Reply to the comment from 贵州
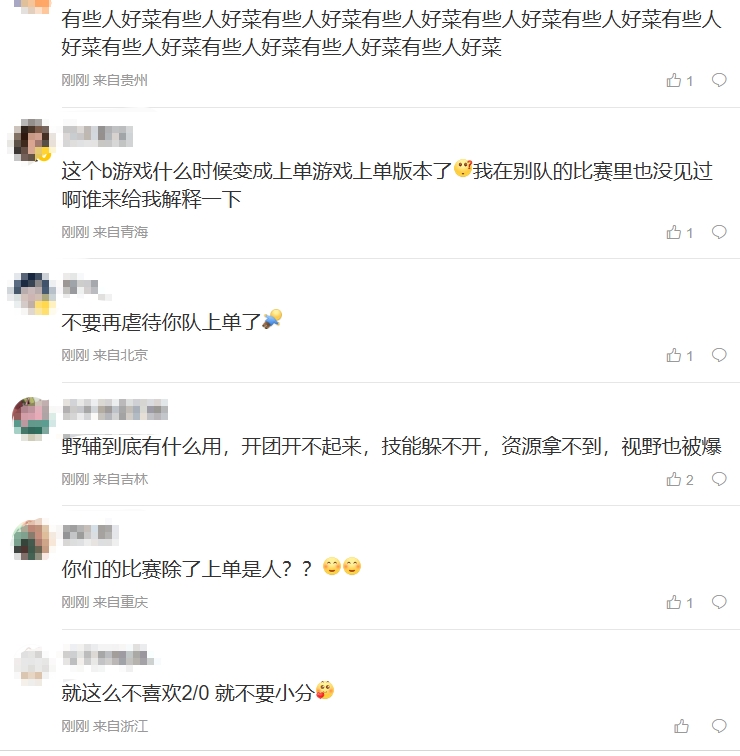This screenshot has width=740, height=756. coord(719,80)
